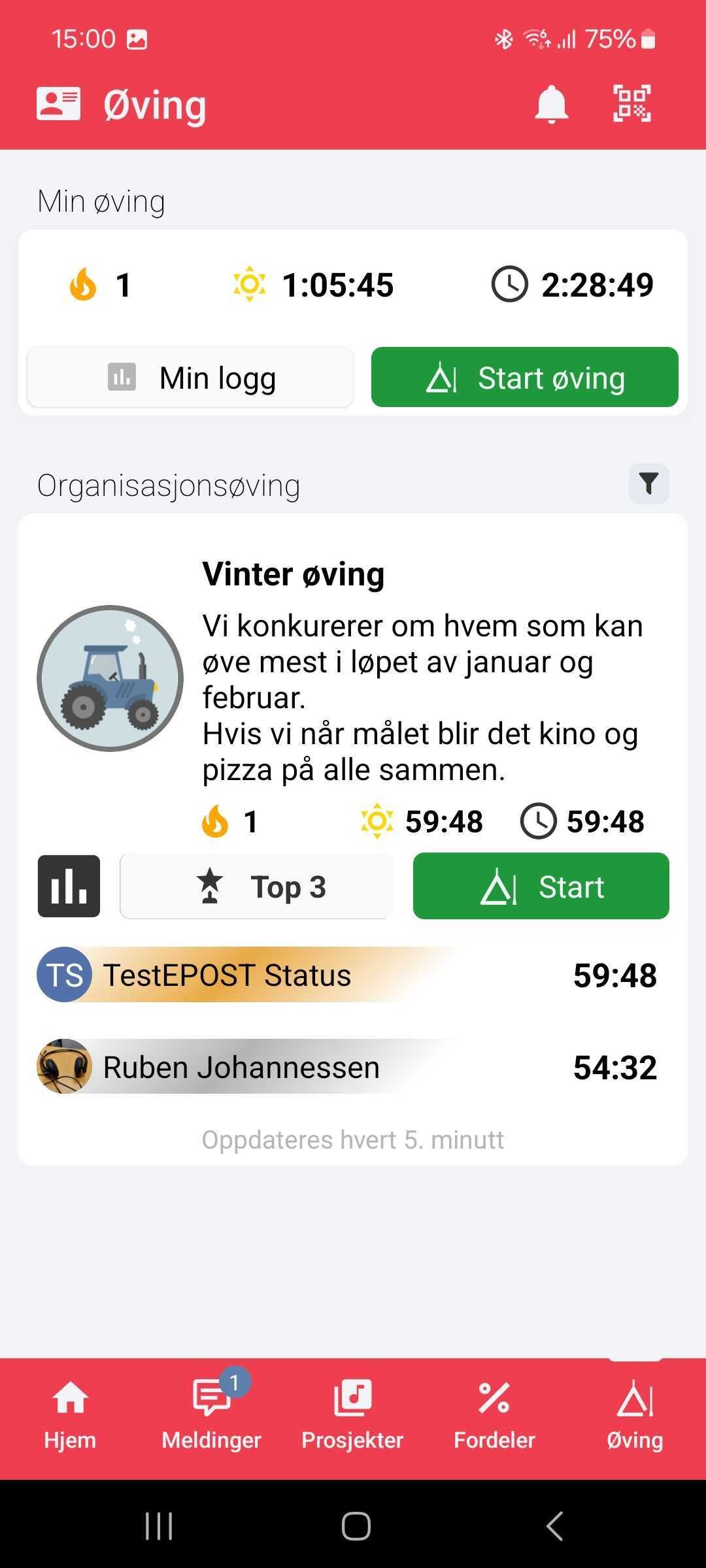Go back with system back button

[x=554, y=1526]
